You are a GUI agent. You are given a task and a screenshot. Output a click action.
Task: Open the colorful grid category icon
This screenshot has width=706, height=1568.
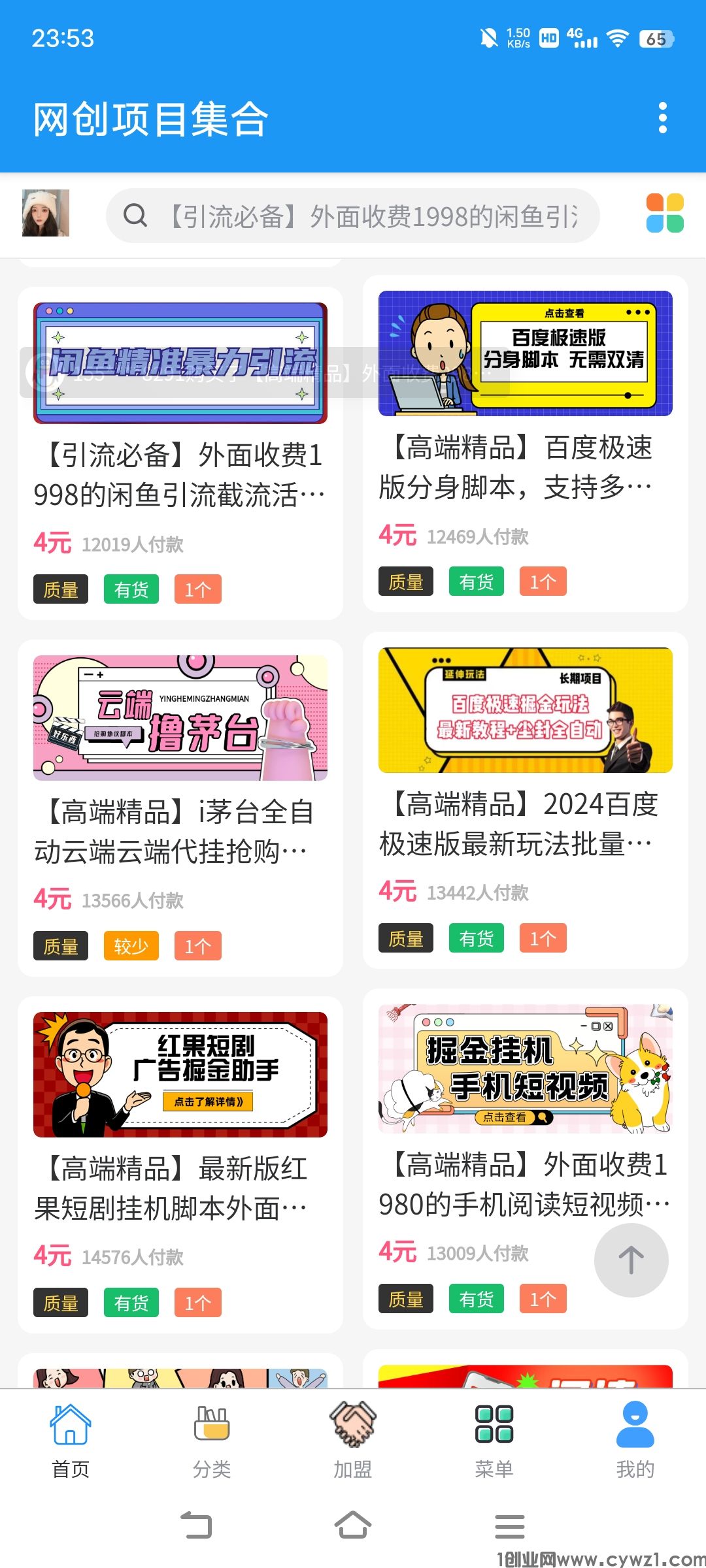point(665,213)
